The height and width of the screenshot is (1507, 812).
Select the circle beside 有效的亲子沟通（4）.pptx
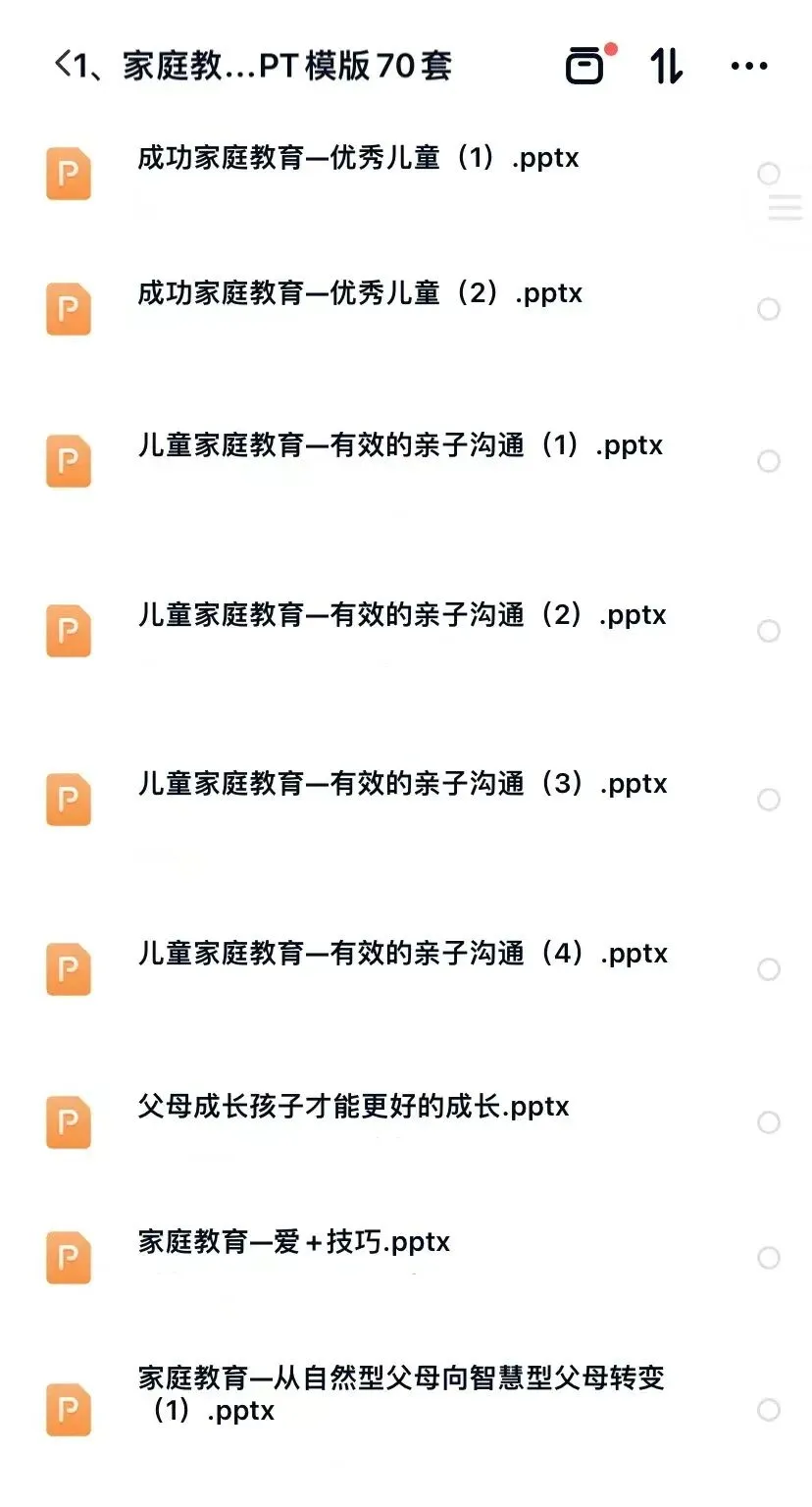click(769, 969)
